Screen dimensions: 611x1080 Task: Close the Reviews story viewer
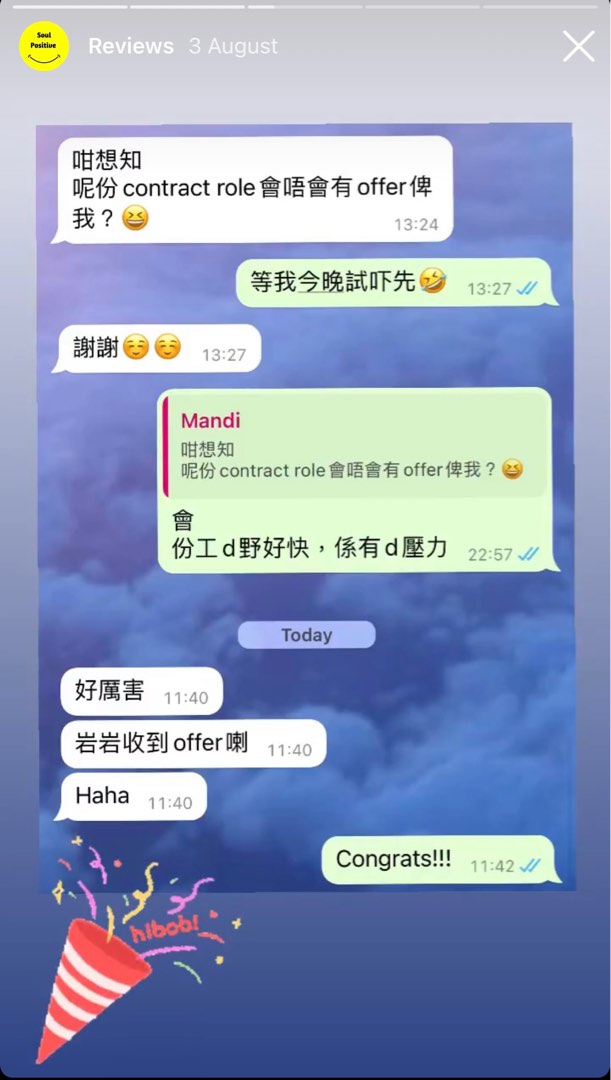point(578,46)
